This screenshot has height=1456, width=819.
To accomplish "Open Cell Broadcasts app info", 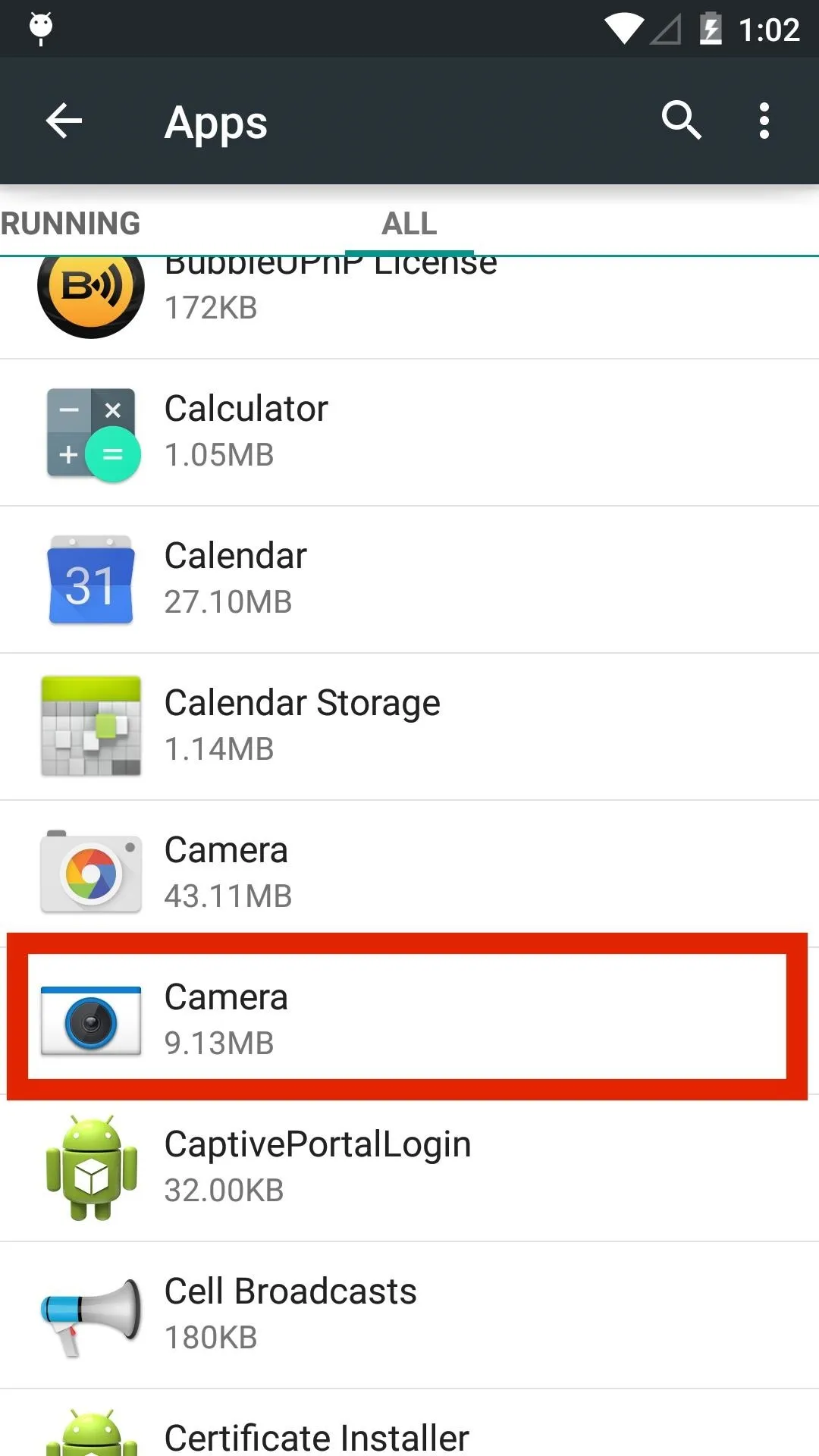I will [409, 1316].
